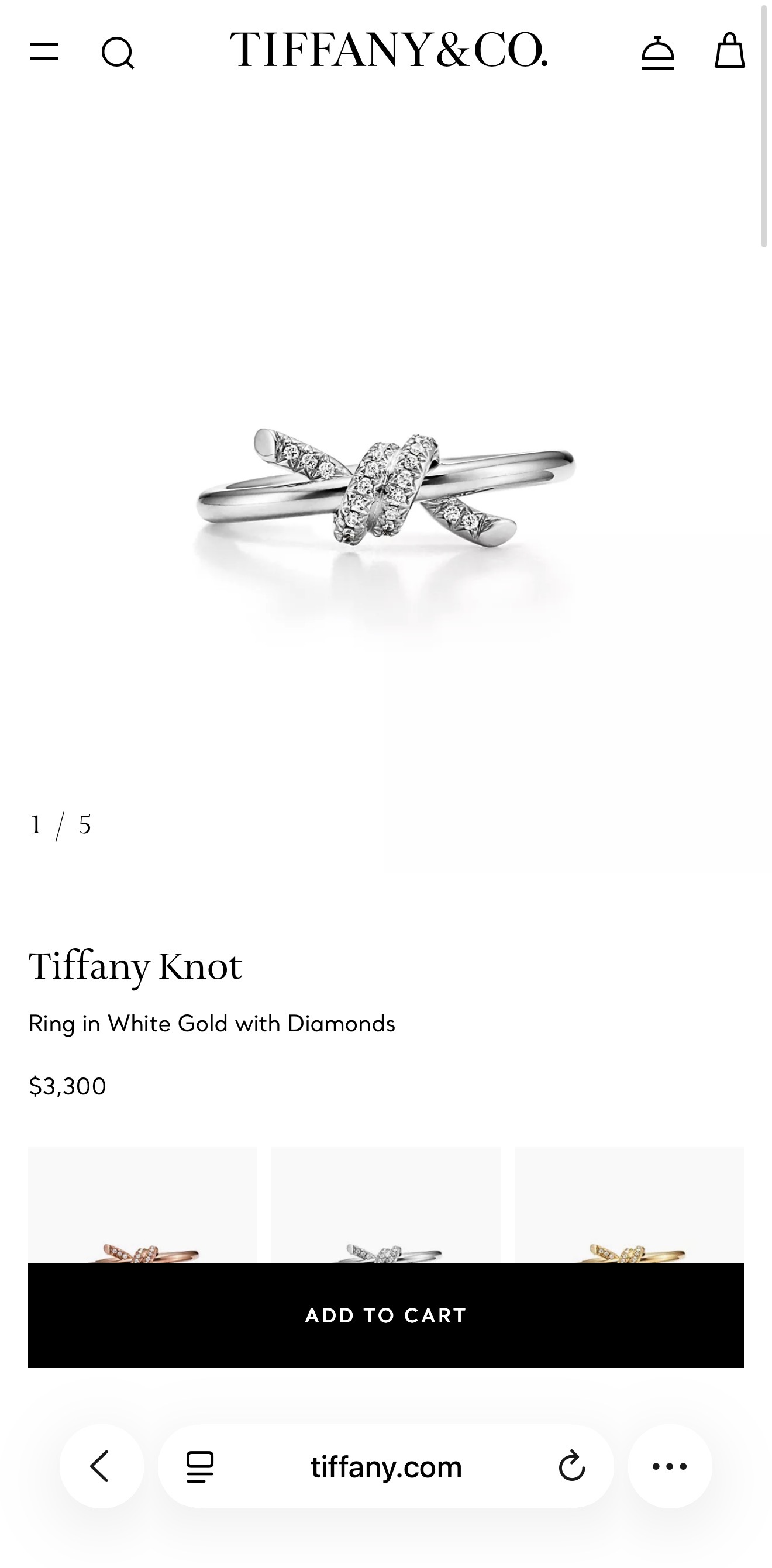
Task: Go to Tiffany & Co. homepage logo
Action: click(388, 50)
